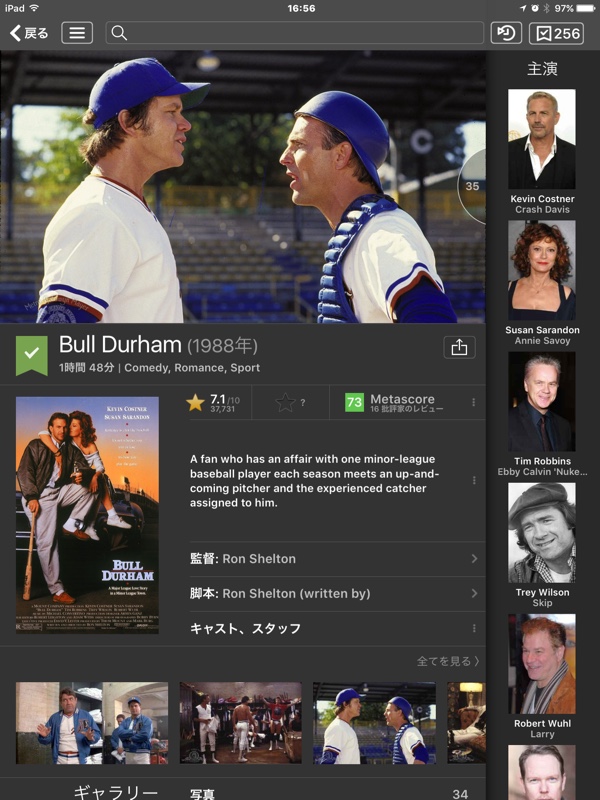
Task: Open director Ron Shelton row
Action: (x=330, y=559)
